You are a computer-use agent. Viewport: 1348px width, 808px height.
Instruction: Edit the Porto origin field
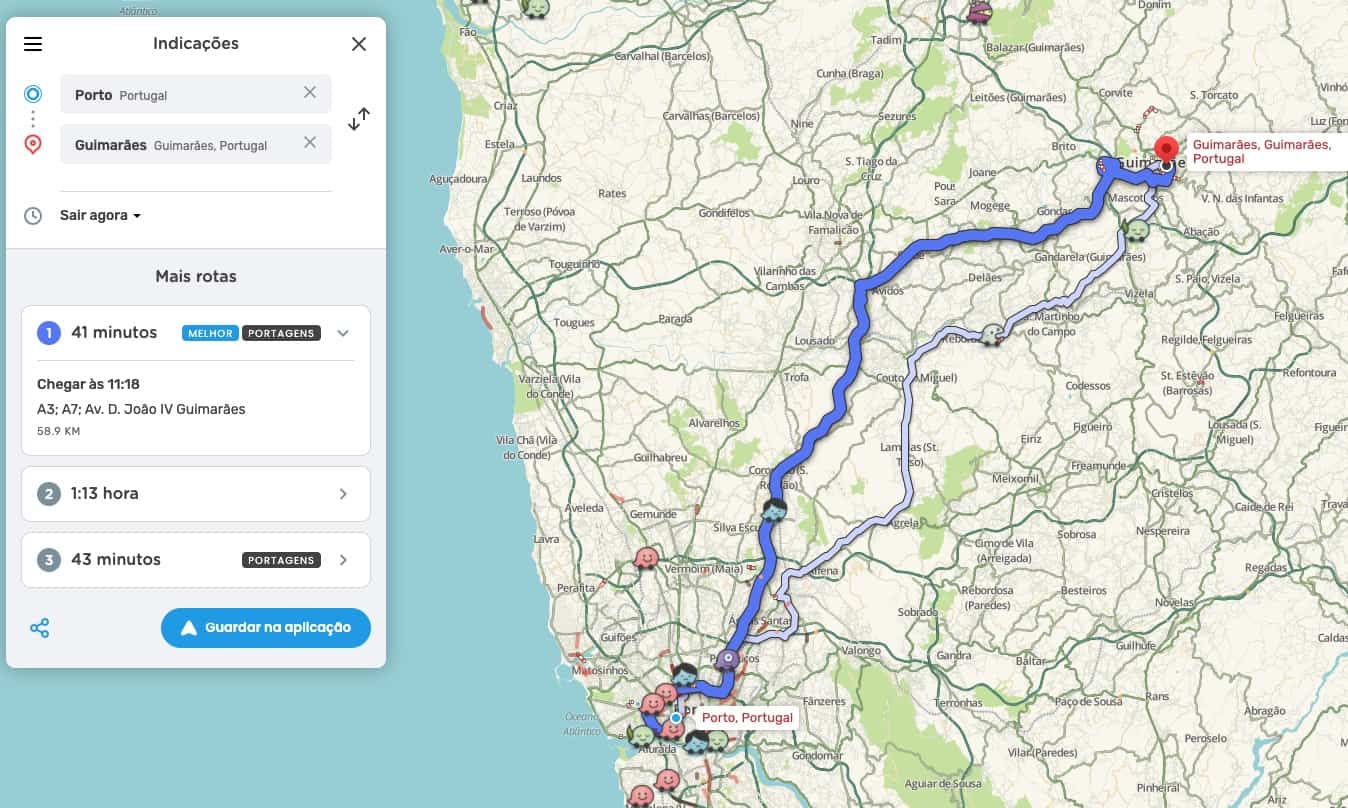click(x=180, y=95)
